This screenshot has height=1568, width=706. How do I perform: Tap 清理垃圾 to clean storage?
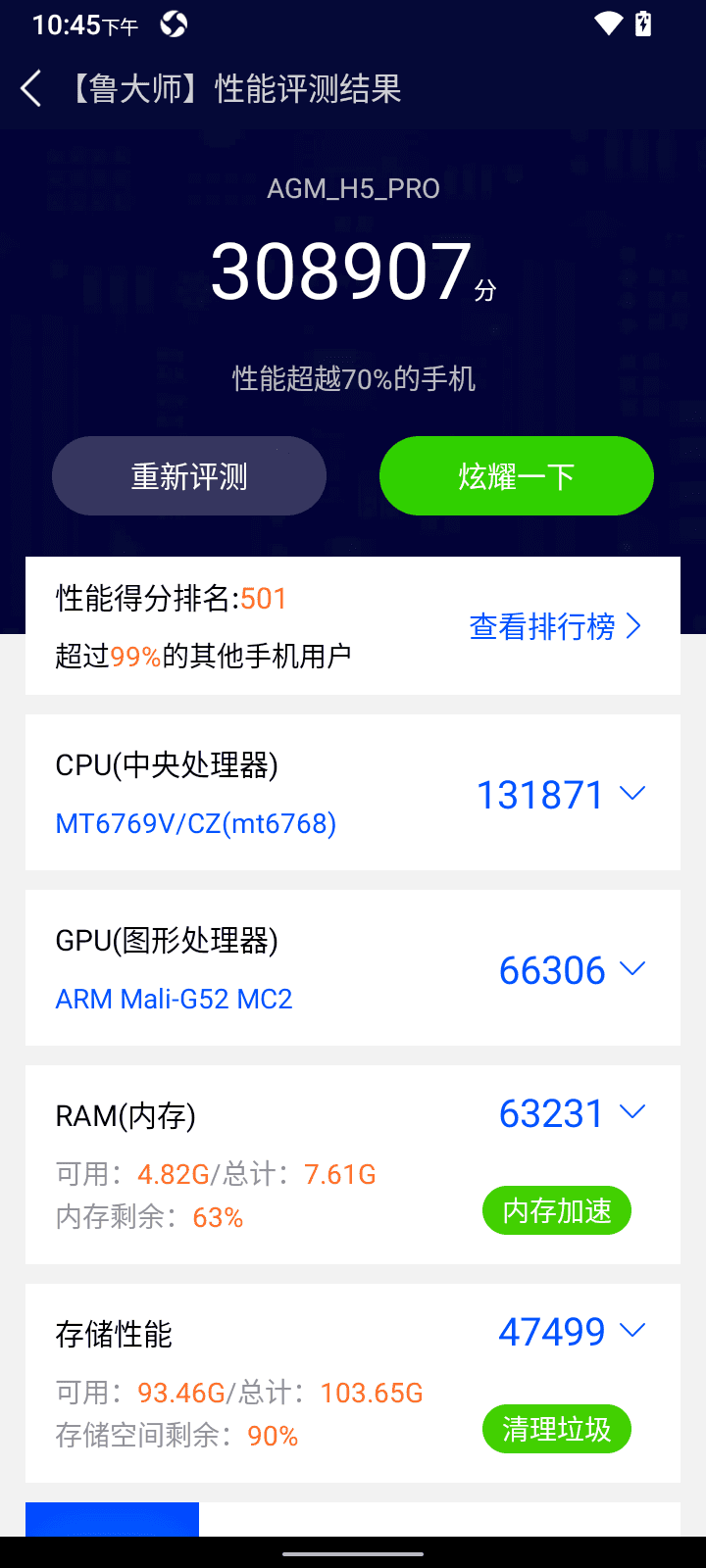556,1429
